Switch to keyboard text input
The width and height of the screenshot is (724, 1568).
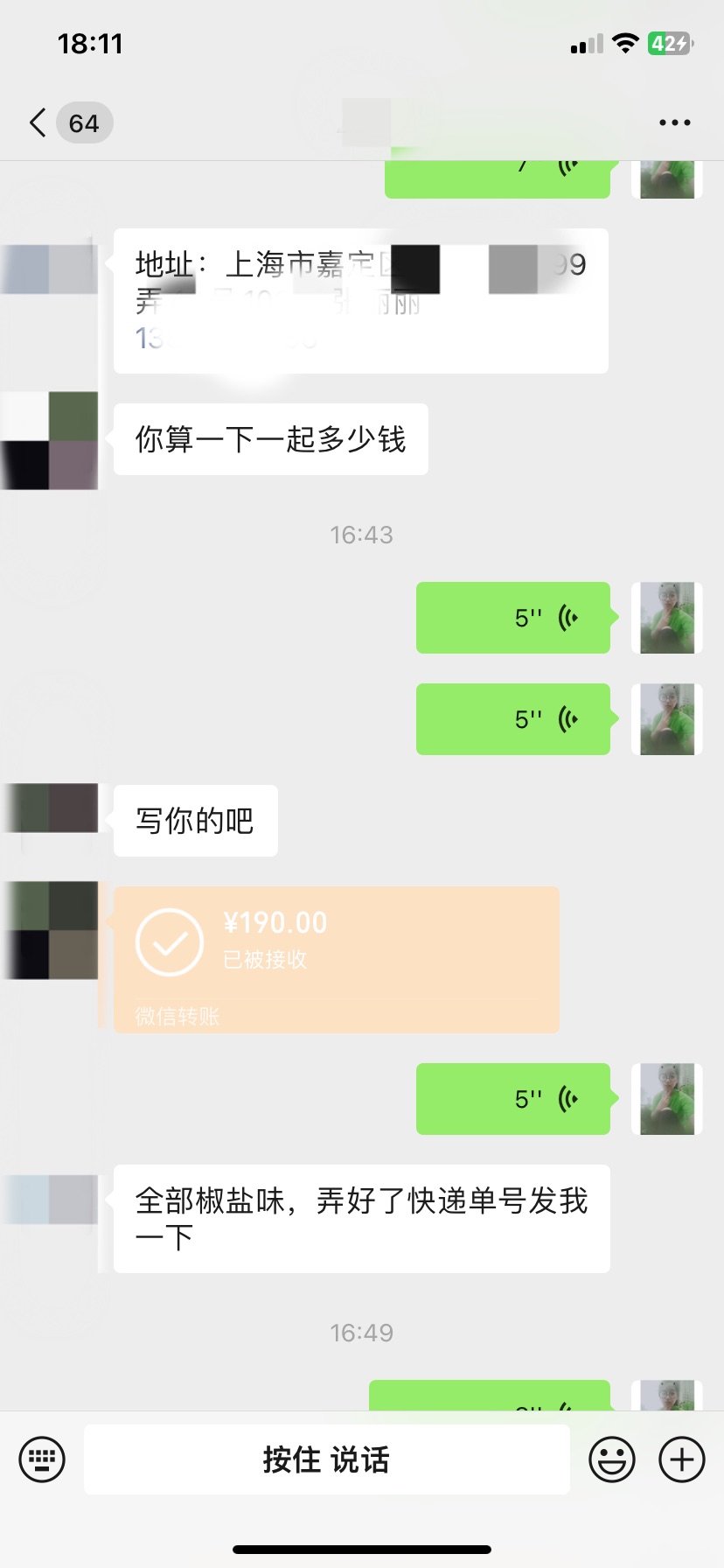(x=42, y=1459)
